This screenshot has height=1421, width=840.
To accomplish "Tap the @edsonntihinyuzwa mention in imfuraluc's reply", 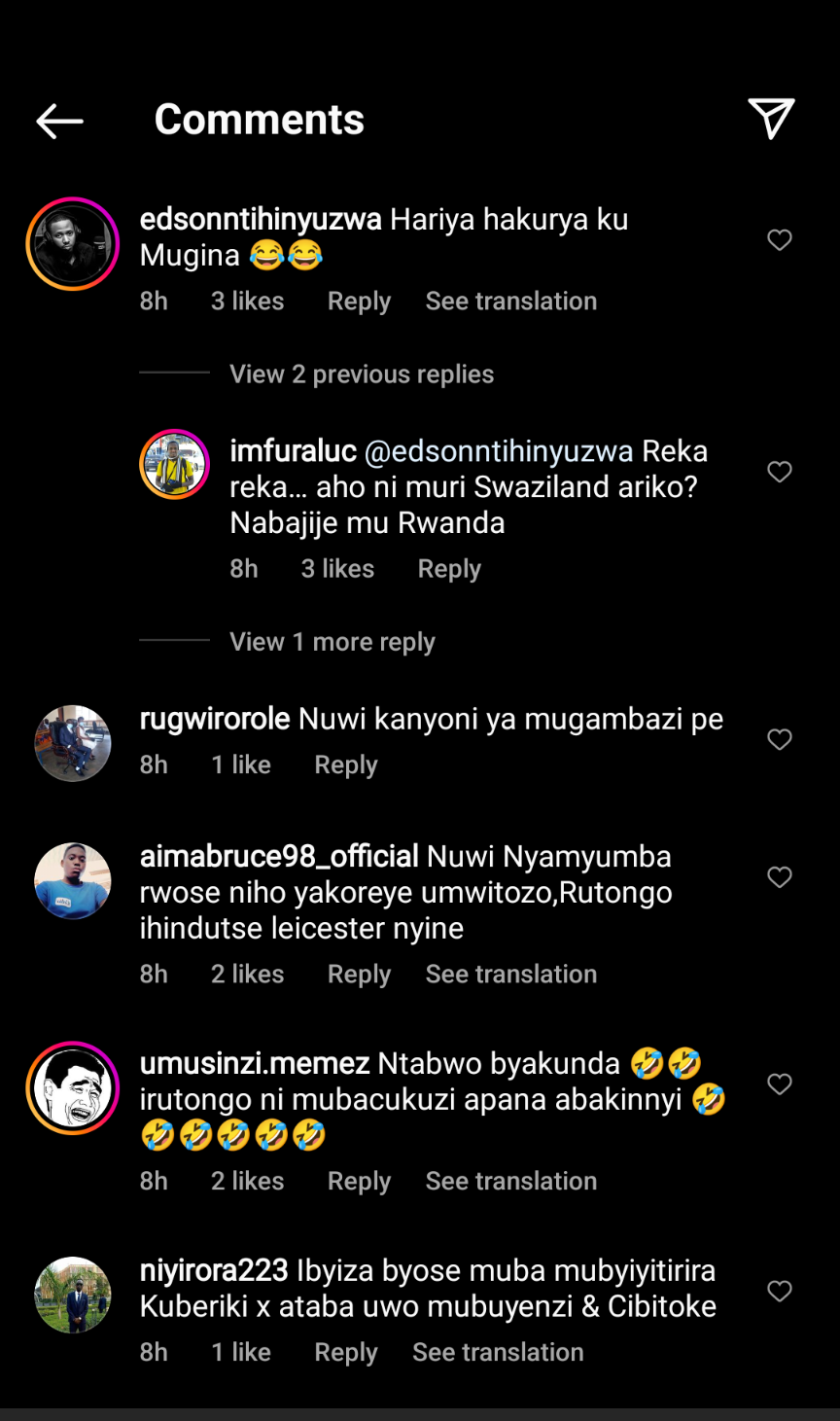I will click(498, 452).
